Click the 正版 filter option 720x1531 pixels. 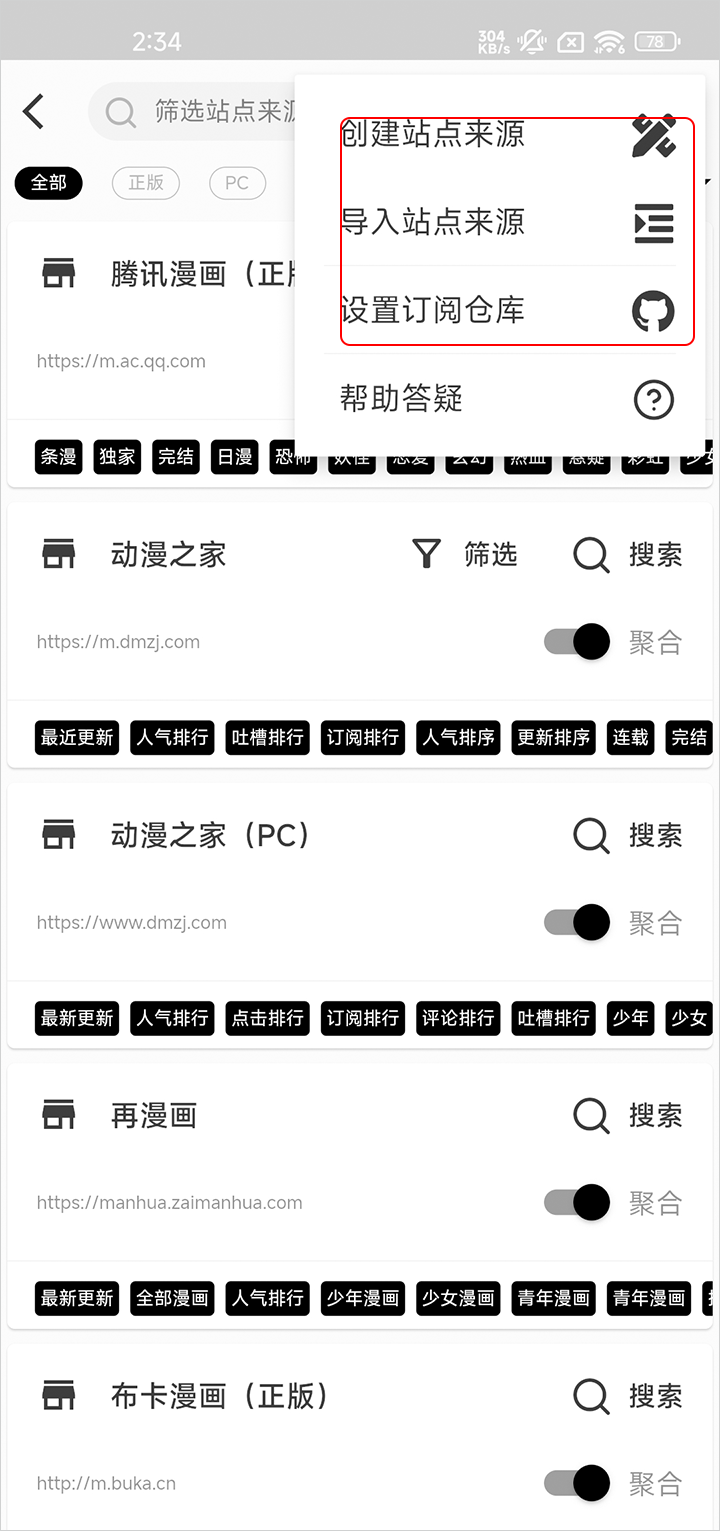coord(146,183)
